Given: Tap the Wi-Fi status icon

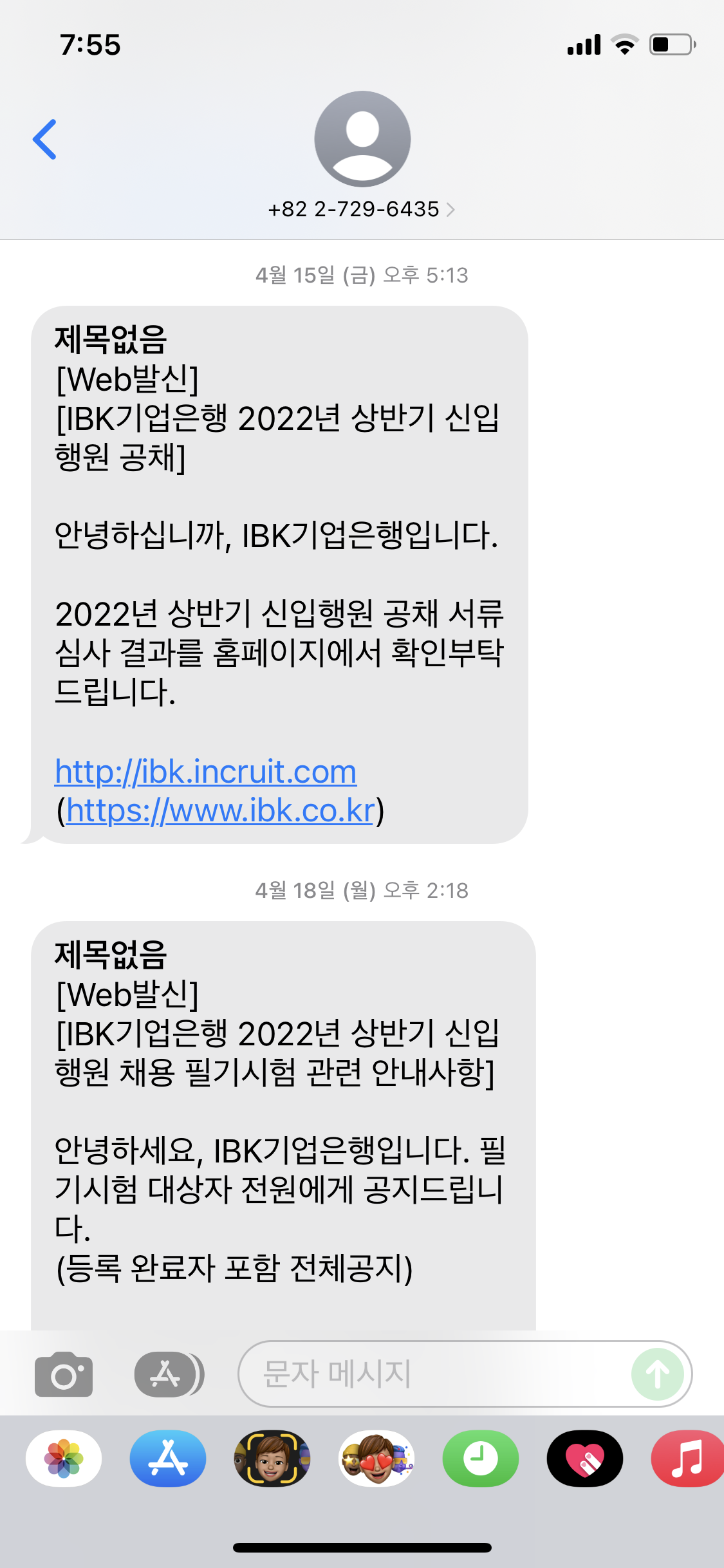Looking at the screenshot, I should (622, 44).
